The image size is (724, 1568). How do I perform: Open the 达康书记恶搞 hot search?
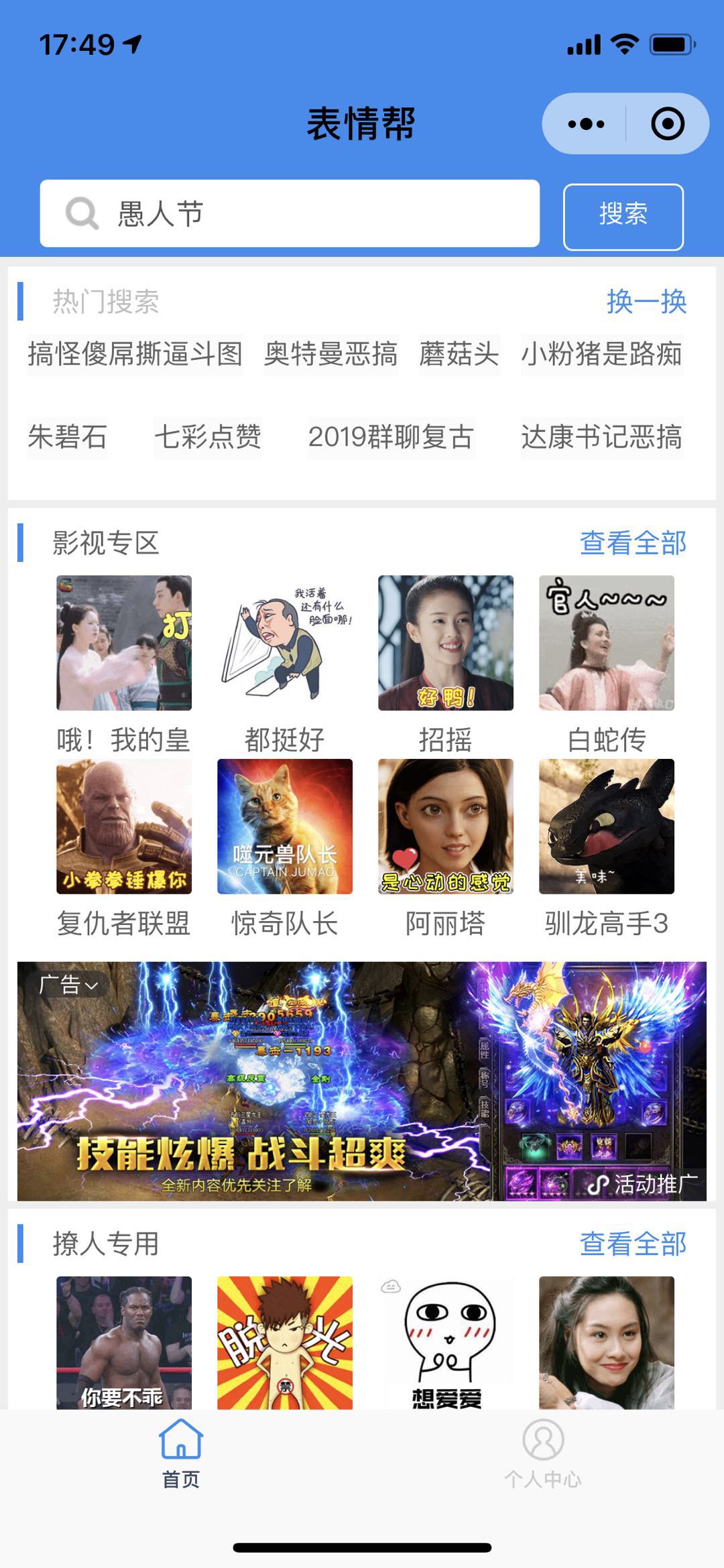(601, 437)
